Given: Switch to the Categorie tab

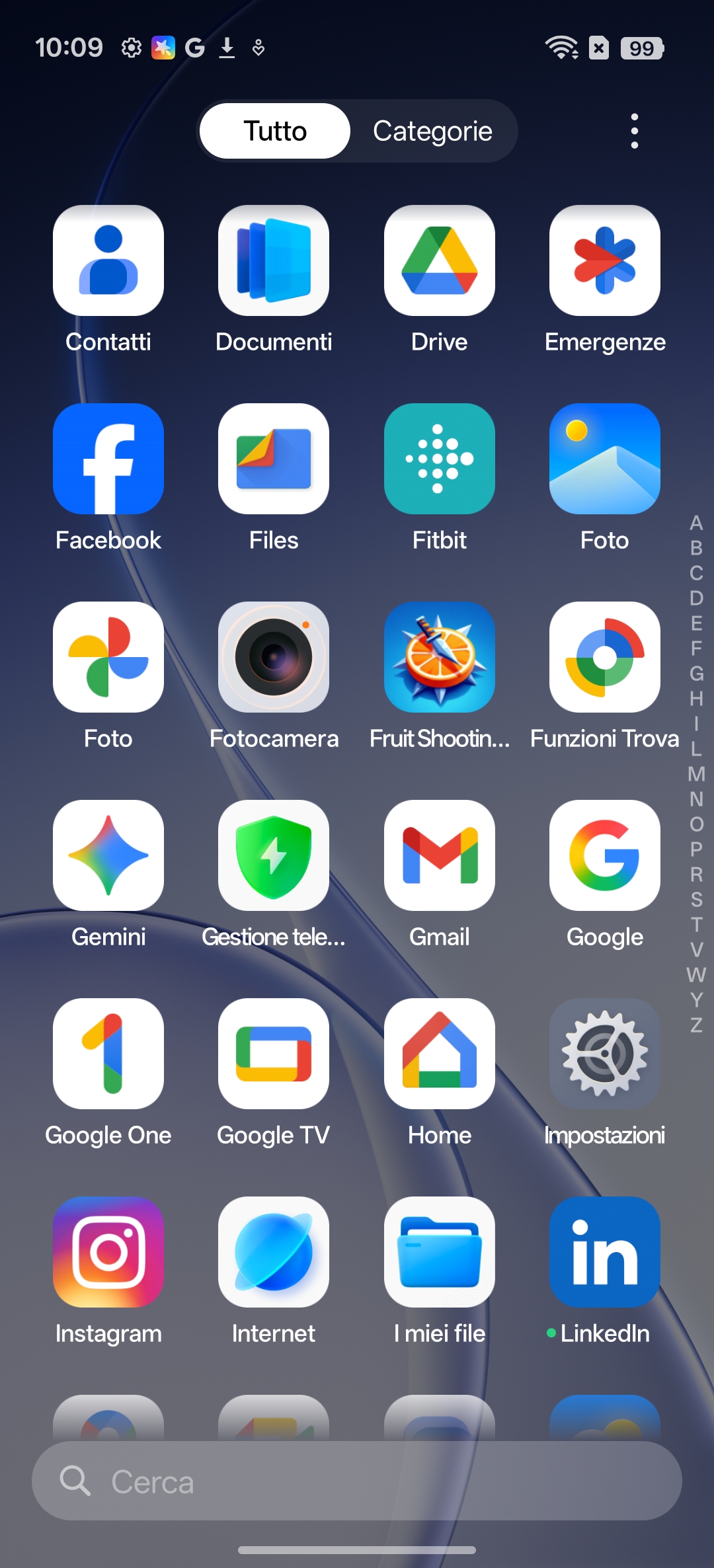Looking at the screenshot, I should point(432,131).
